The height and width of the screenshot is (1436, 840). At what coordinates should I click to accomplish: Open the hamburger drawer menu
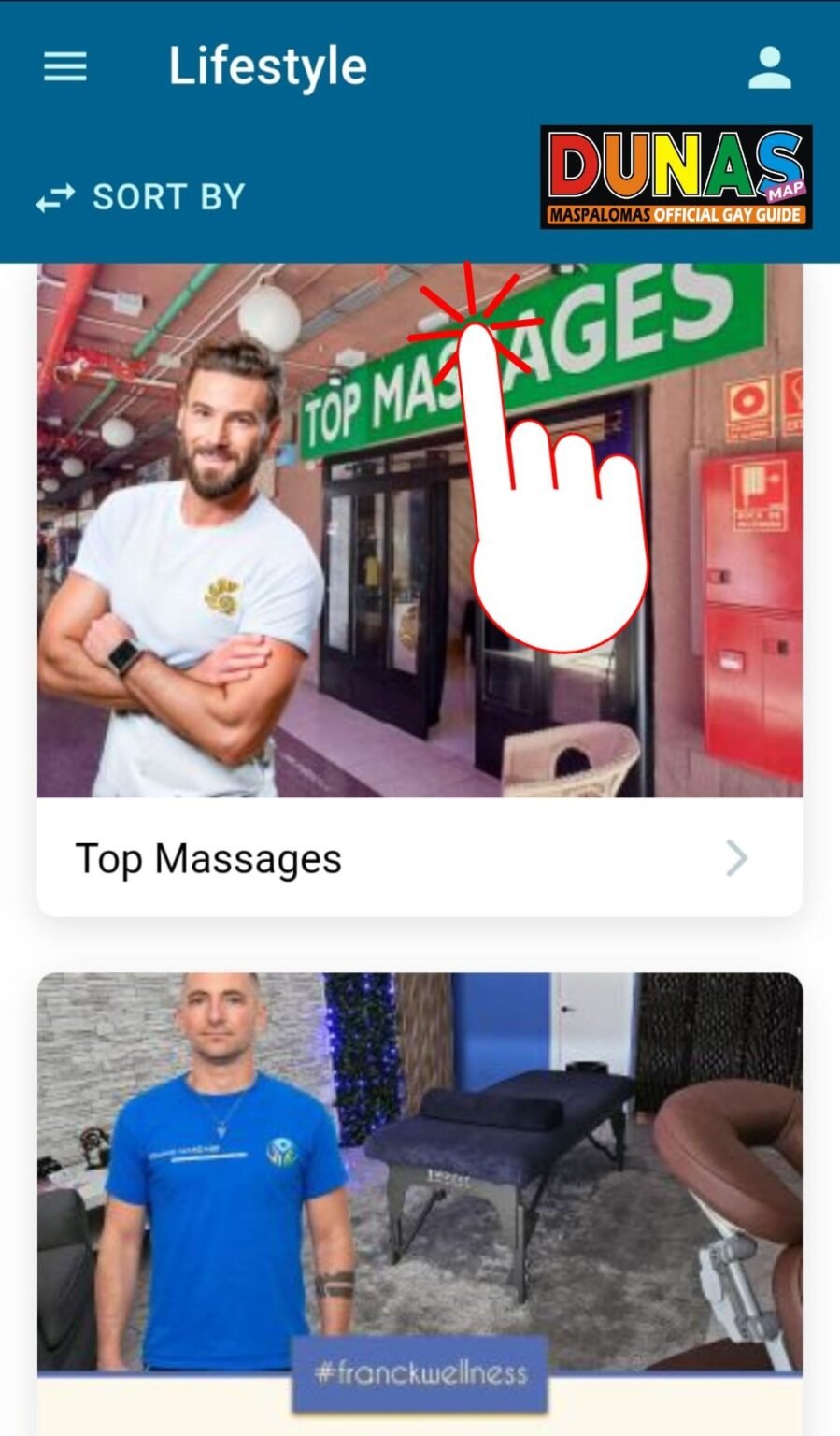pyautogui.click(x=64, y=66)
